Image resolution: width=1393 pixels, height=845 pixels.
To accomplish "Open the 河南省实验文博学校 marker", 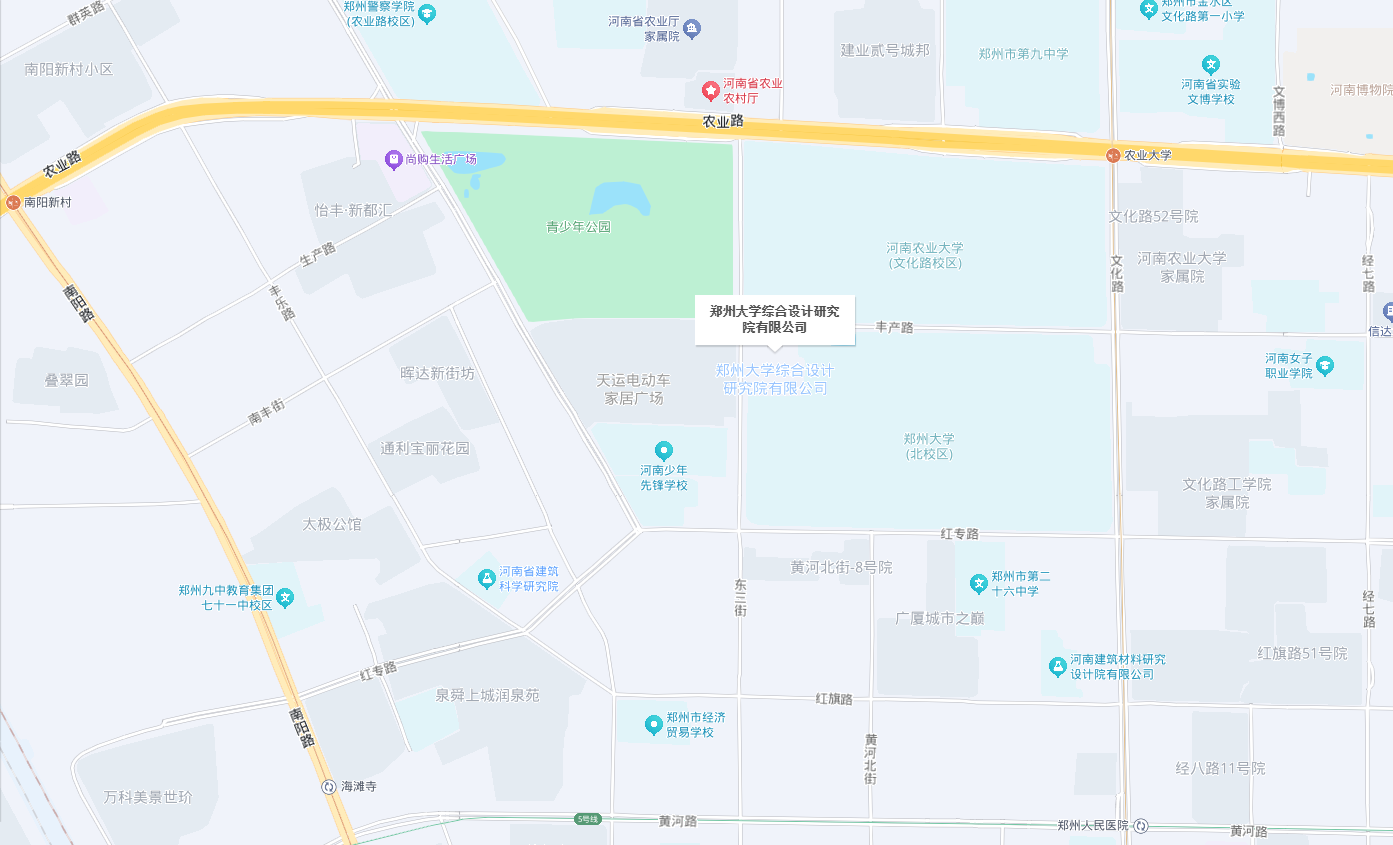I will pos(1211,65).
